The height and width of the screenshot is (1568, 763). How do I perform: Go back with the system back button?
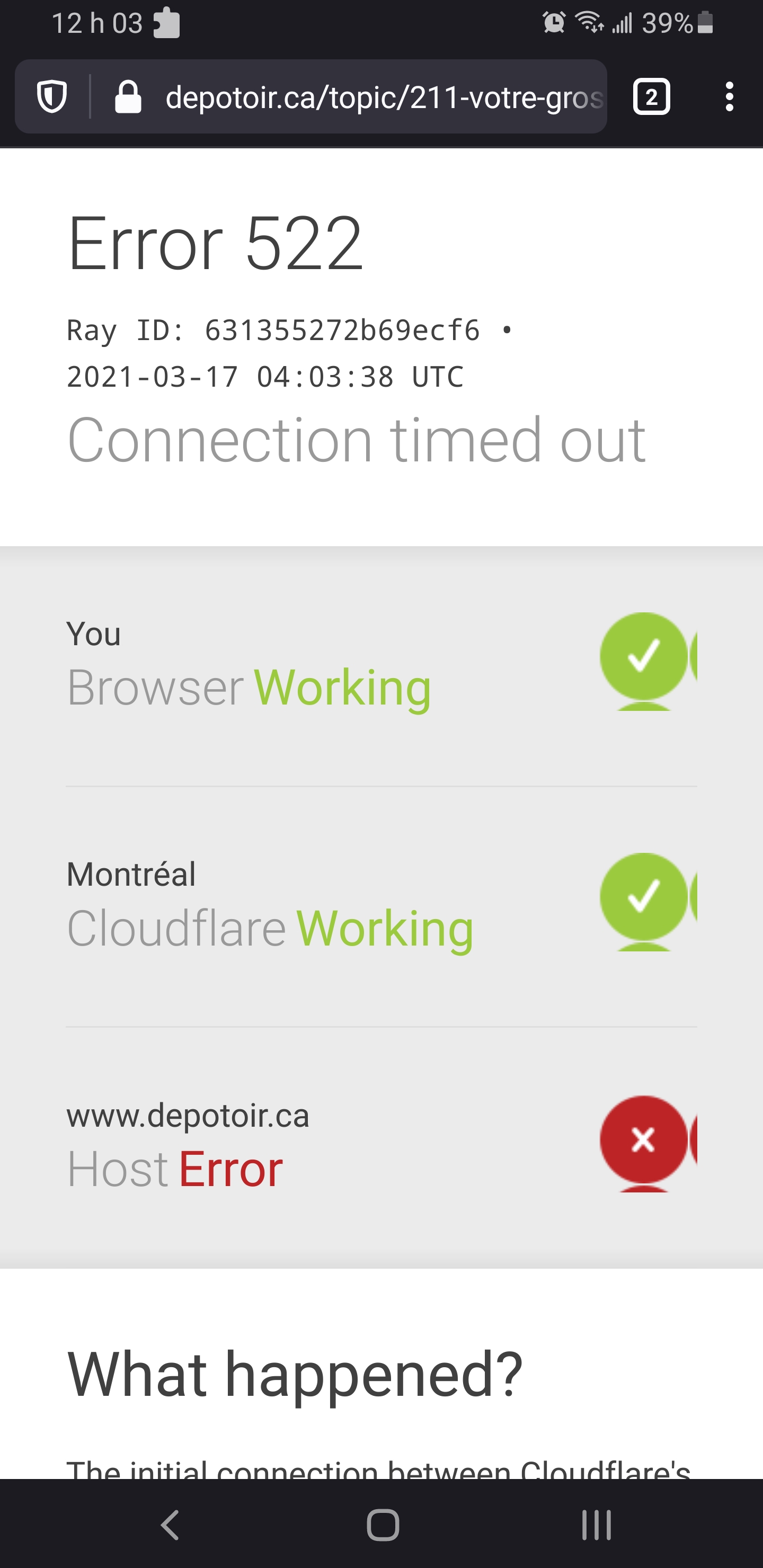click(x=169, y=1525)
